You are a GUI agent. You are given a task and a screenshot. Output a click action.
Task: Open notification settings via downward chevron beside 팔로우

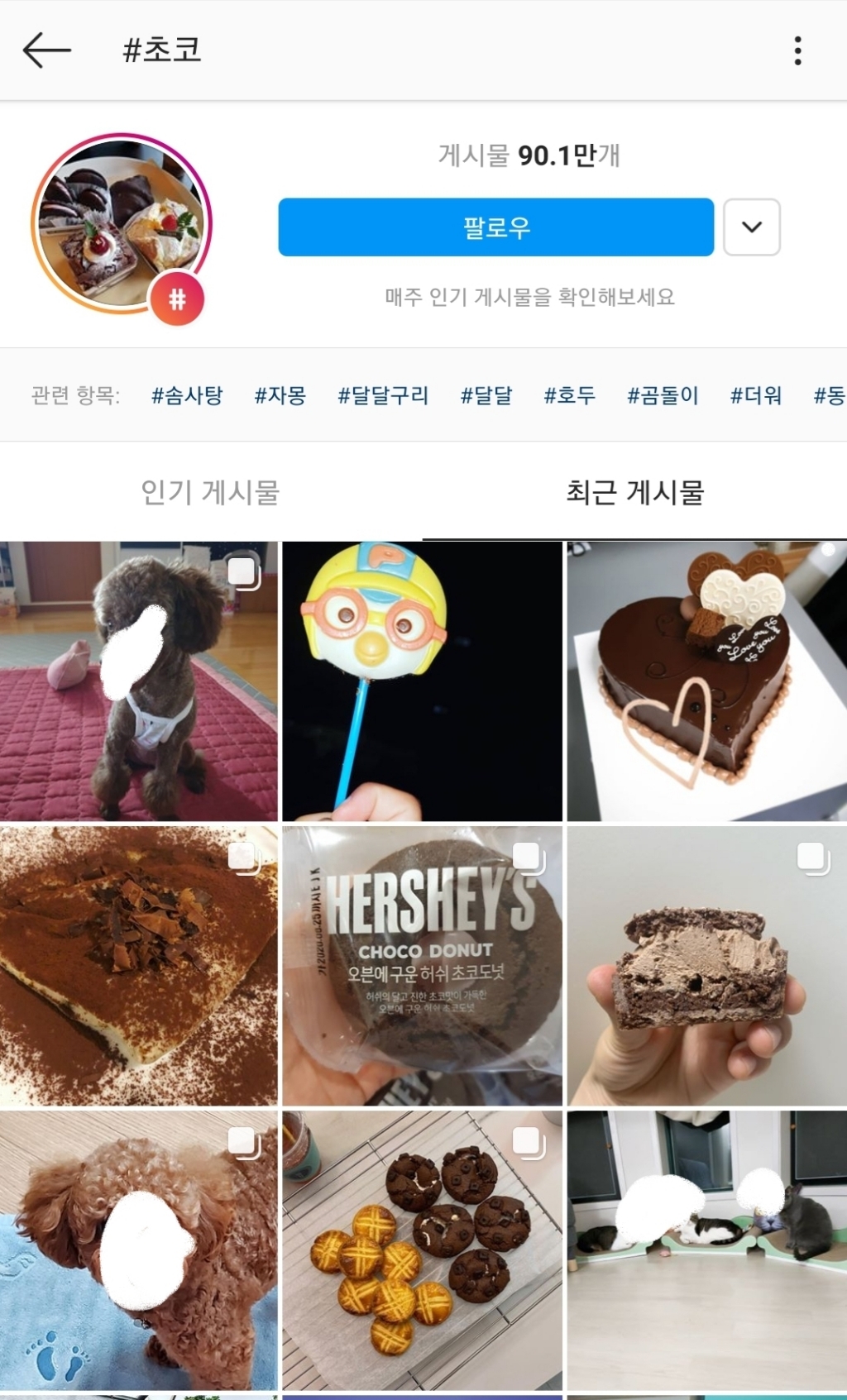pyautogui.click(x=750, y=227)
